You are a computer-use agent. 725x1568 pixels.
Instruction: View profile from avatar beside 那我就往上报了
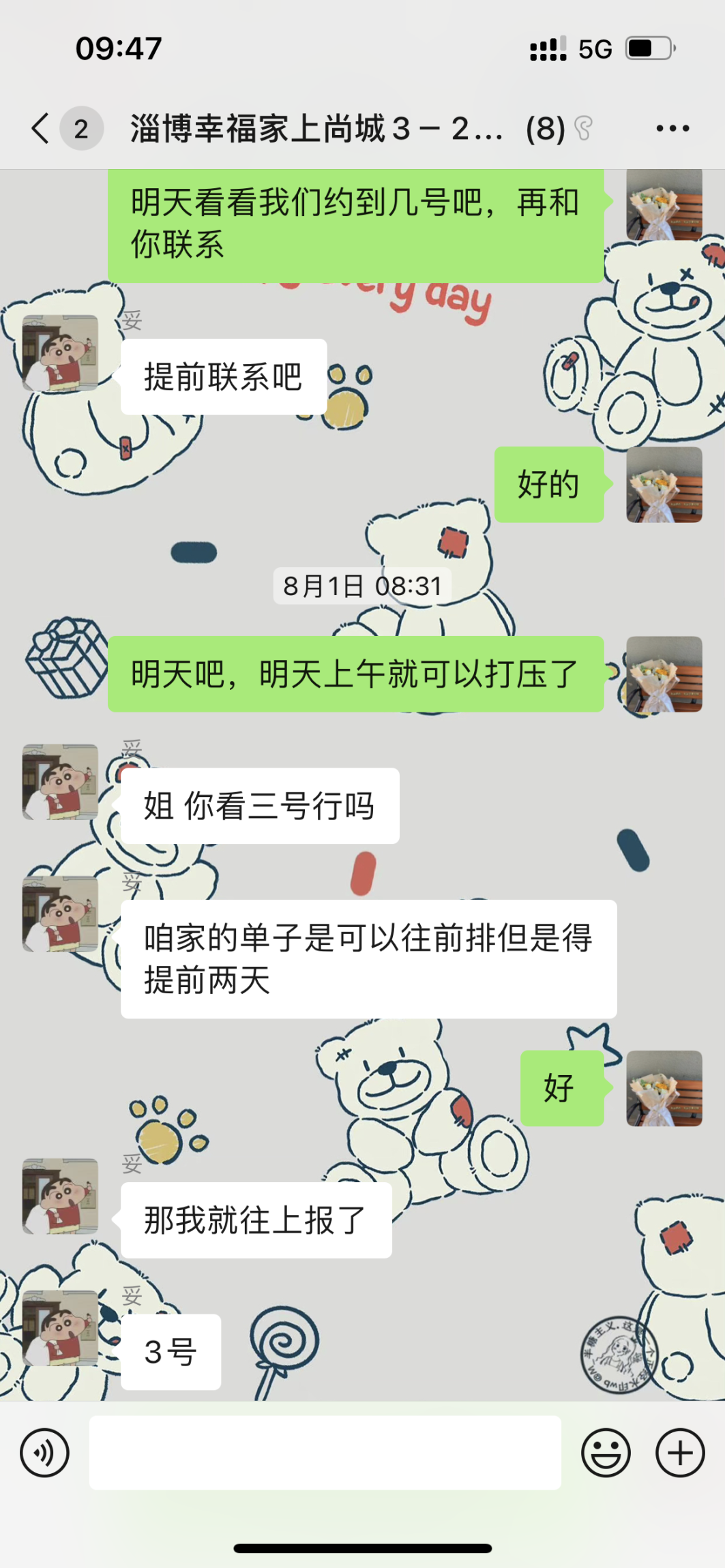click(x=60, y=1196)
